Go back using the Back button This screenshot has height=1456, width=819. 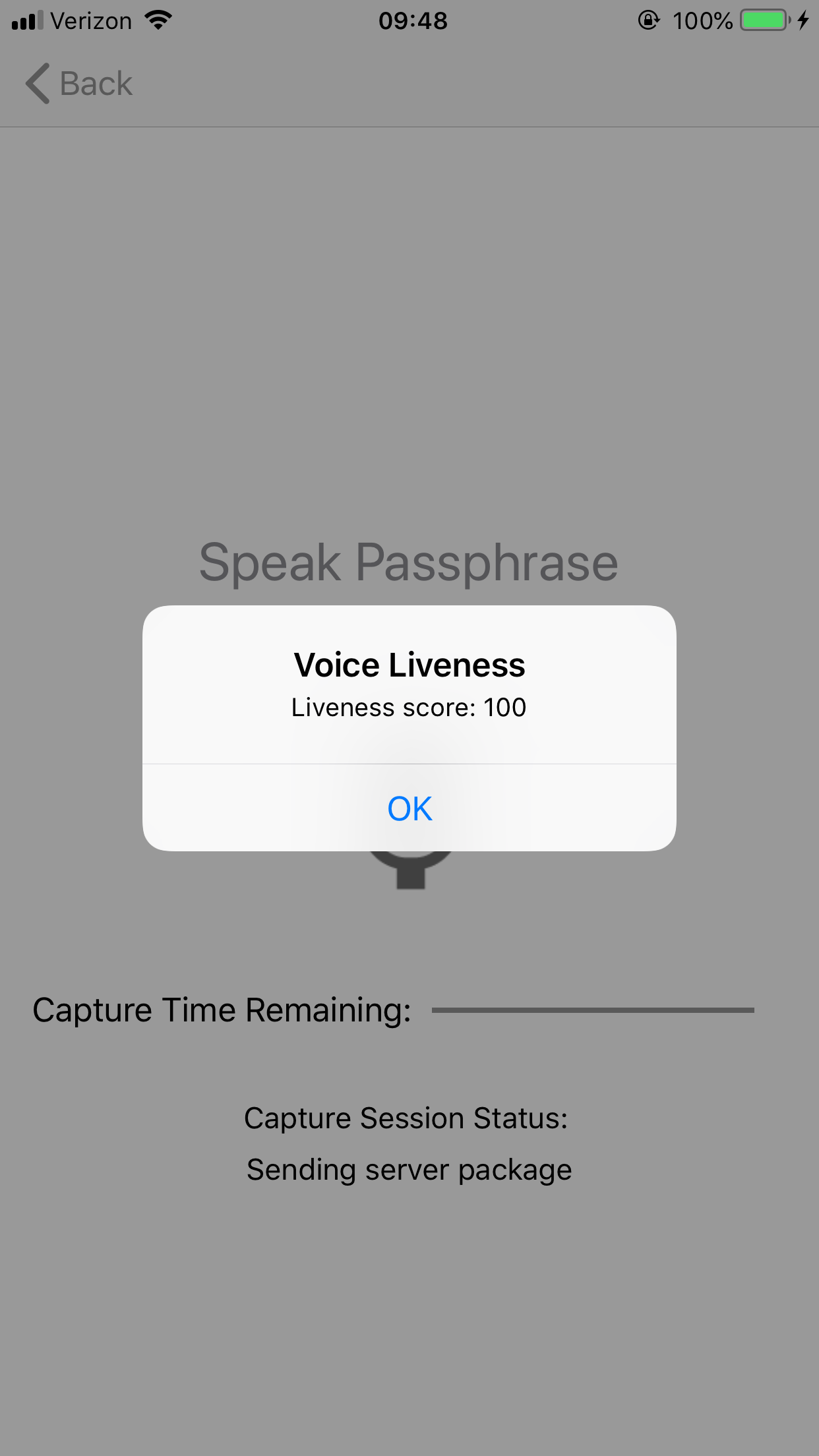79,84
